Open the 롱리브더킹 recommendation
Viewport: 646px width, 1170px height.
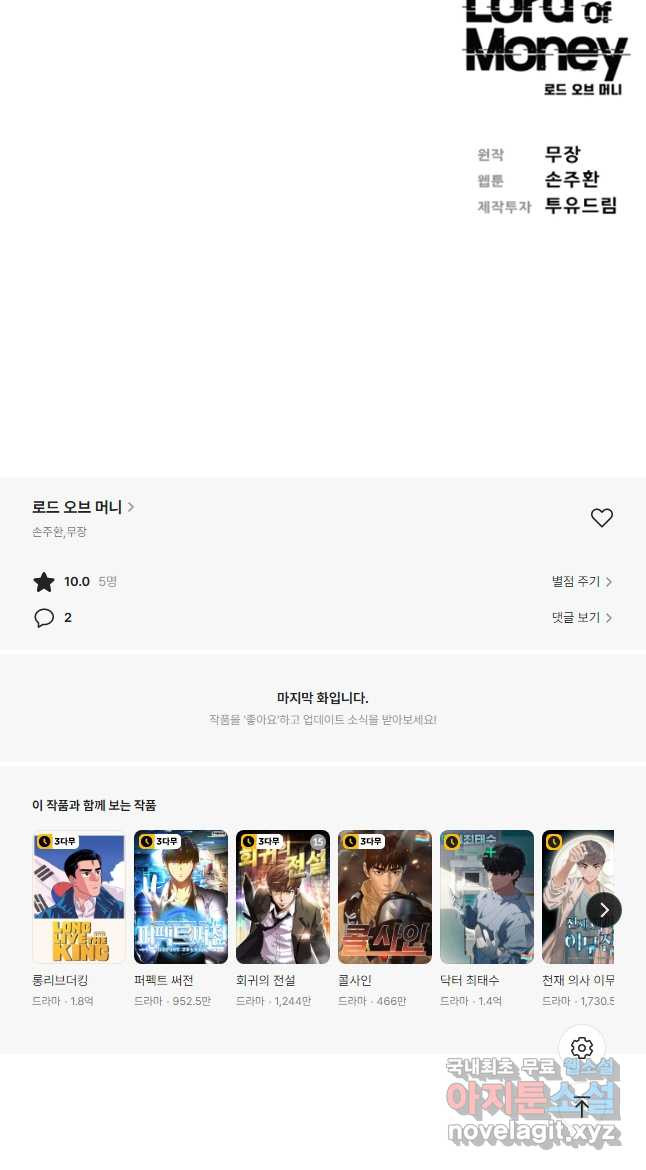coord(79,897)
